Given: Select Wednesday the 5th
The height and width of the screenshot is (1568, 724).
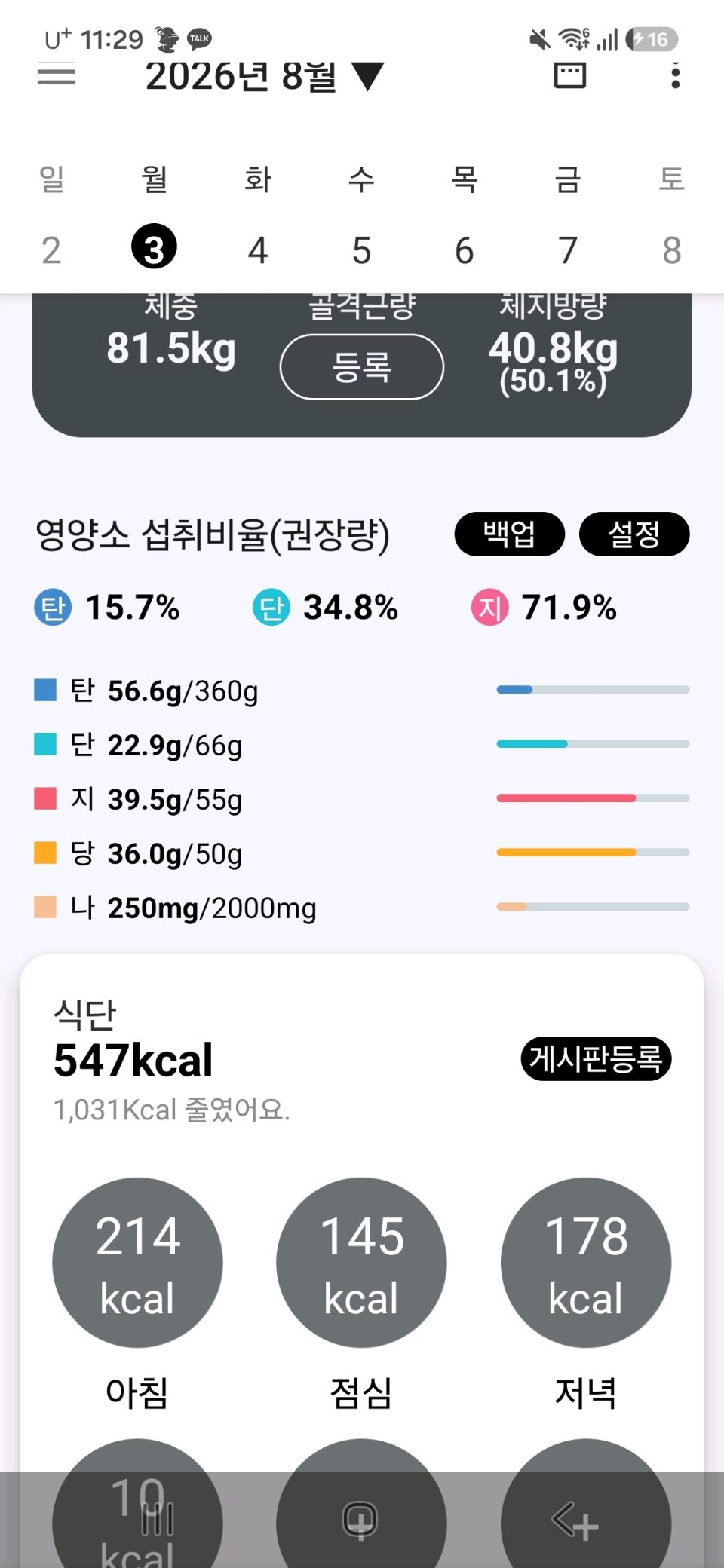Looking at the screenshot, I should [361, 250].
